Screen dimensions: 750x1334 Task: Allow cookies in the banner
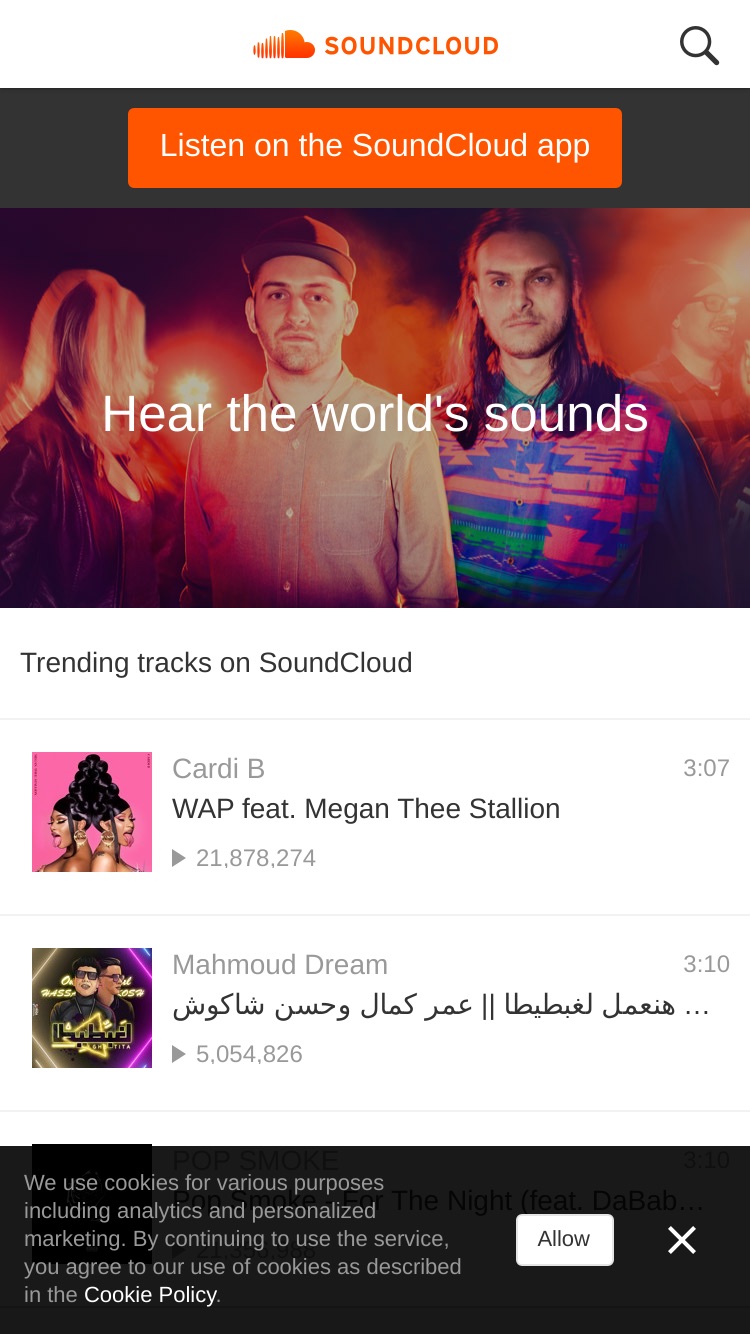click(x=565, y=1239)
